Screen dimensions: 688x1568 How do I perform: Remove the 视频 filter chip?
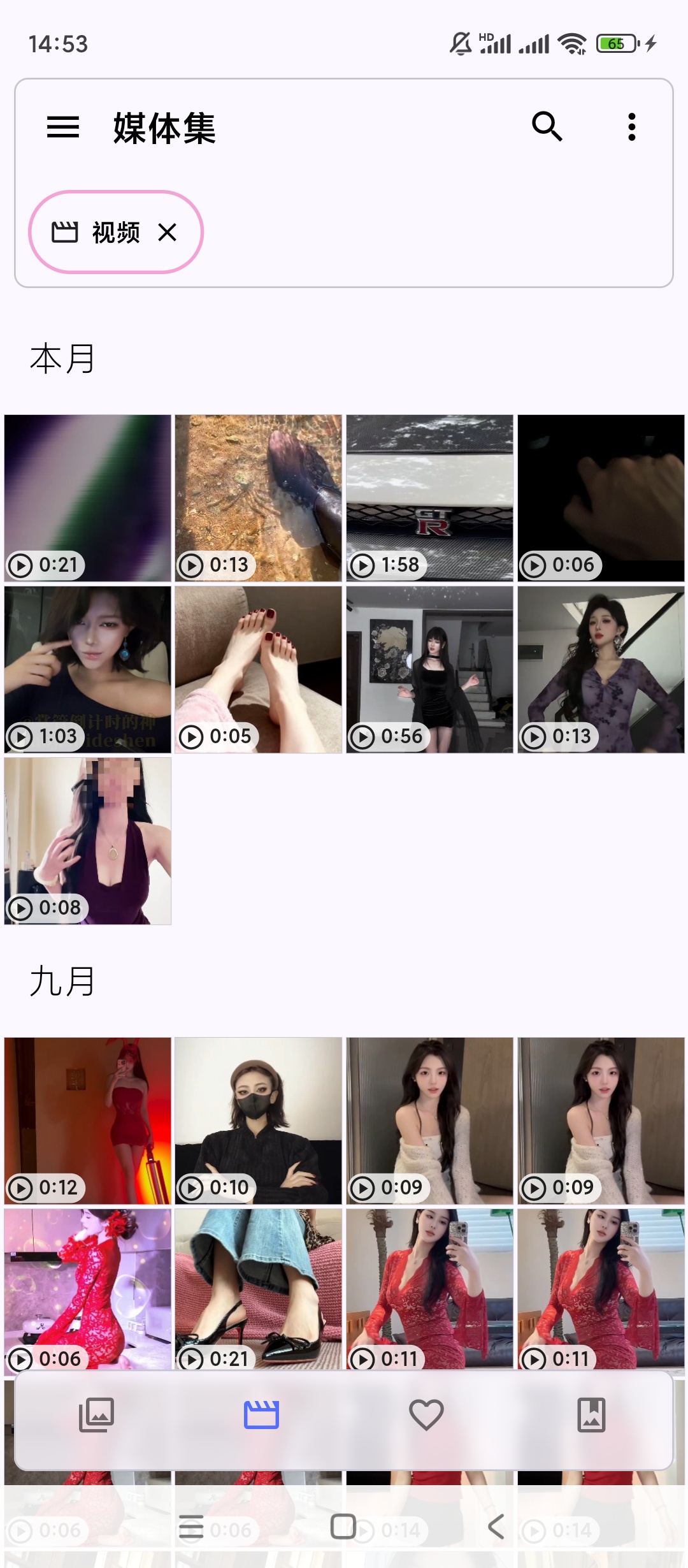(168, 233)
